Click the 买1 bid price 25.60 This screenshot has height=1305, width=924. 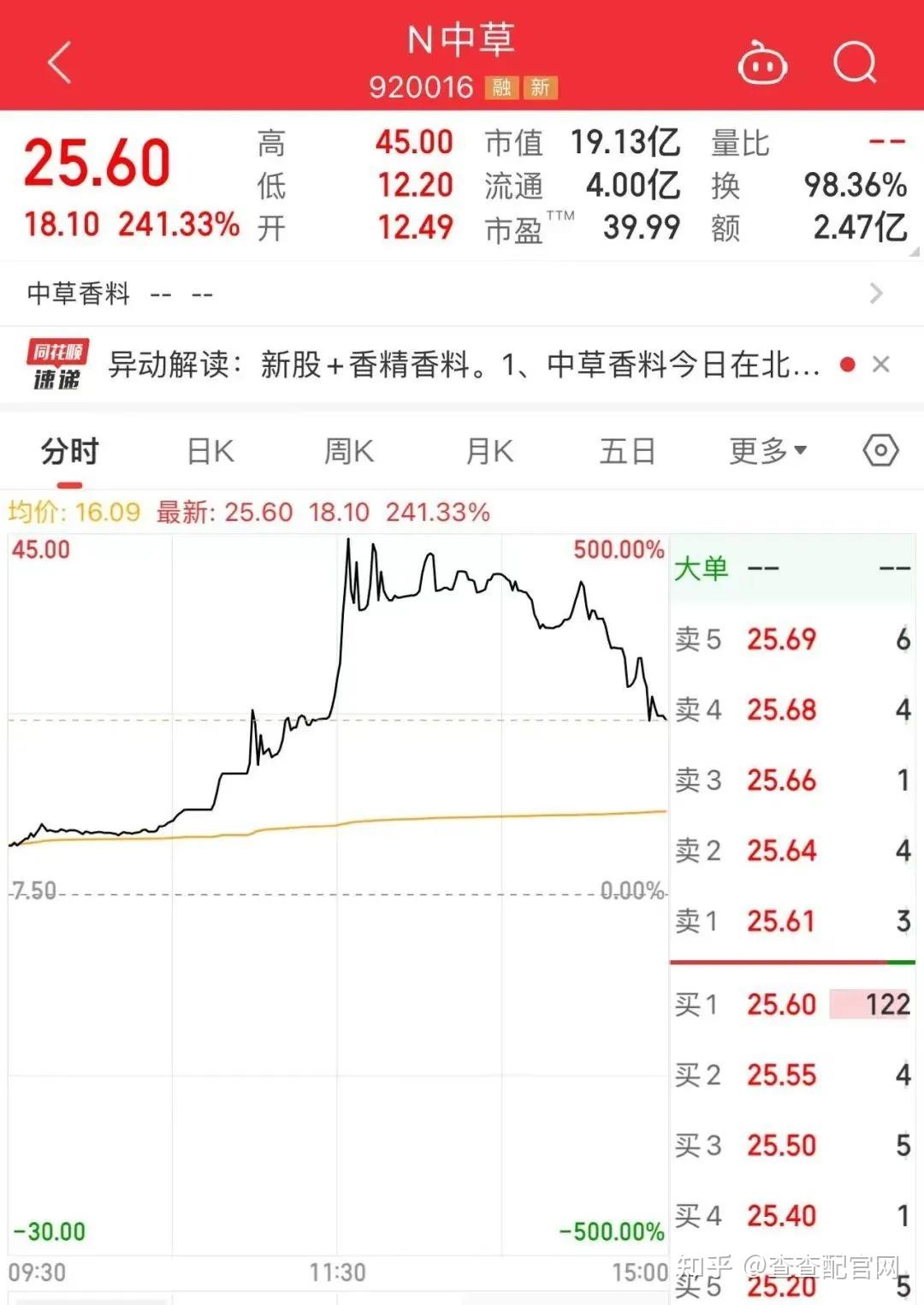tap(781, 1005)
